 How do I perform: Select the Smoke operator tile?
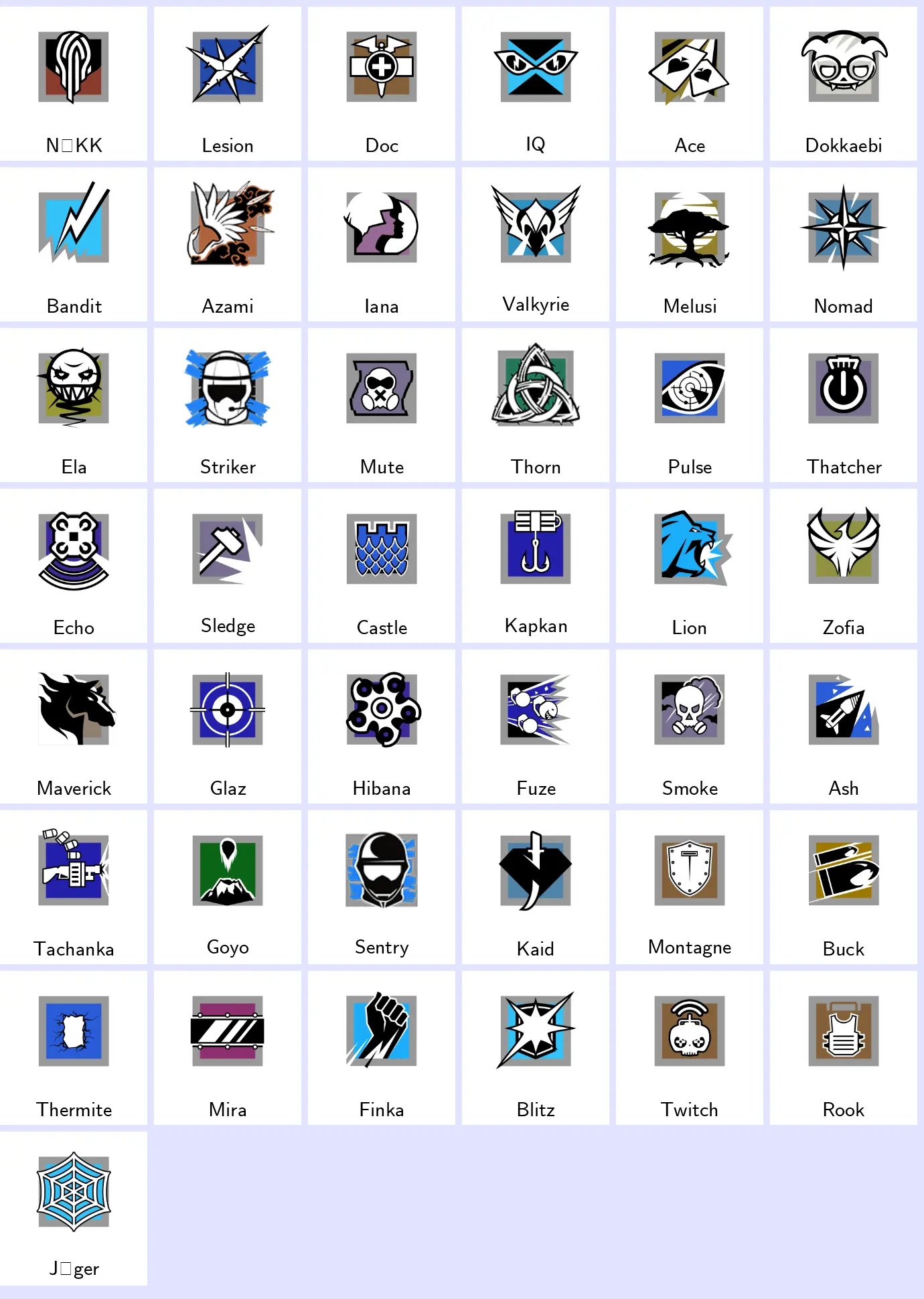[690, 727]
